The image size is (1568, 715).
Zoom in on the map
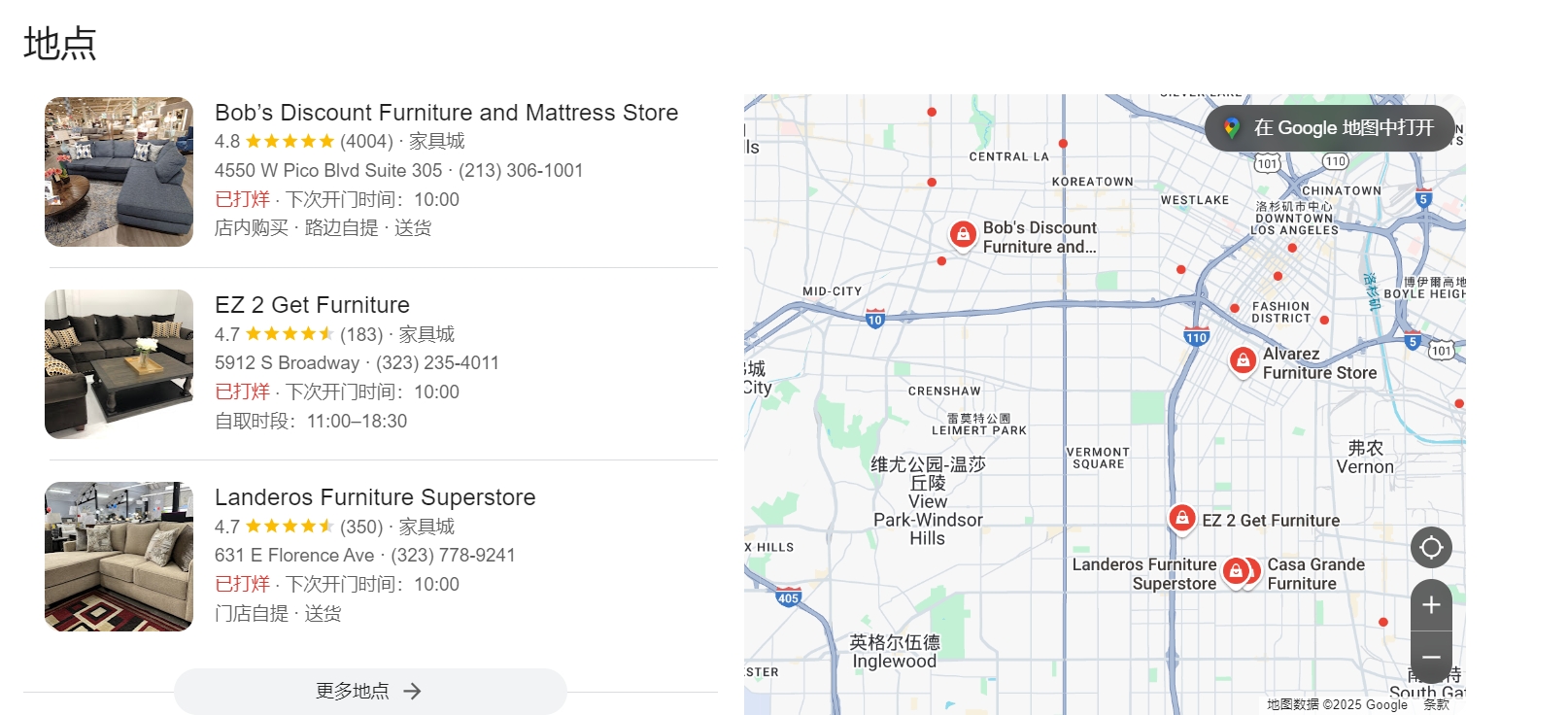coord(1431,605)
